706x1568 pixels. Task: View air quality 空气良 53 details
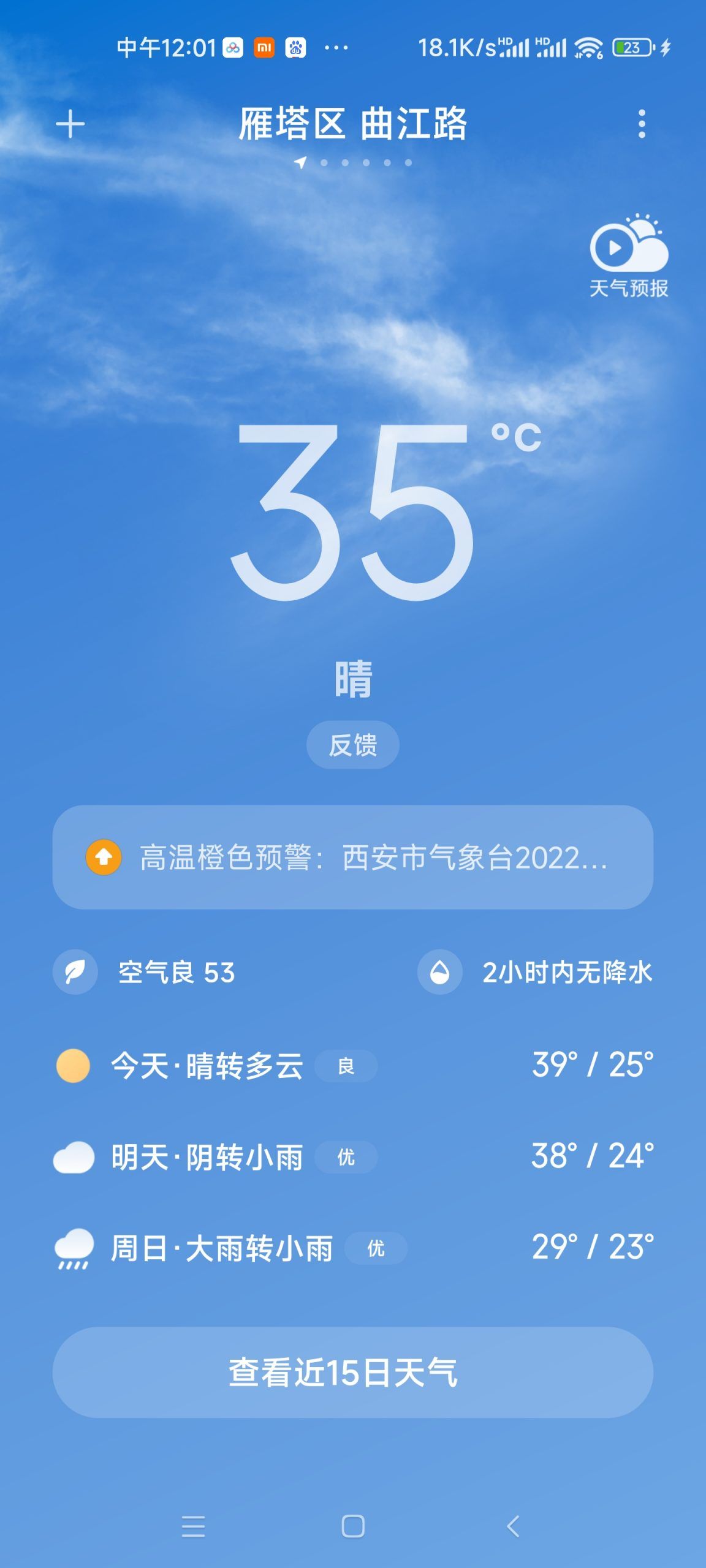(145, 972)
